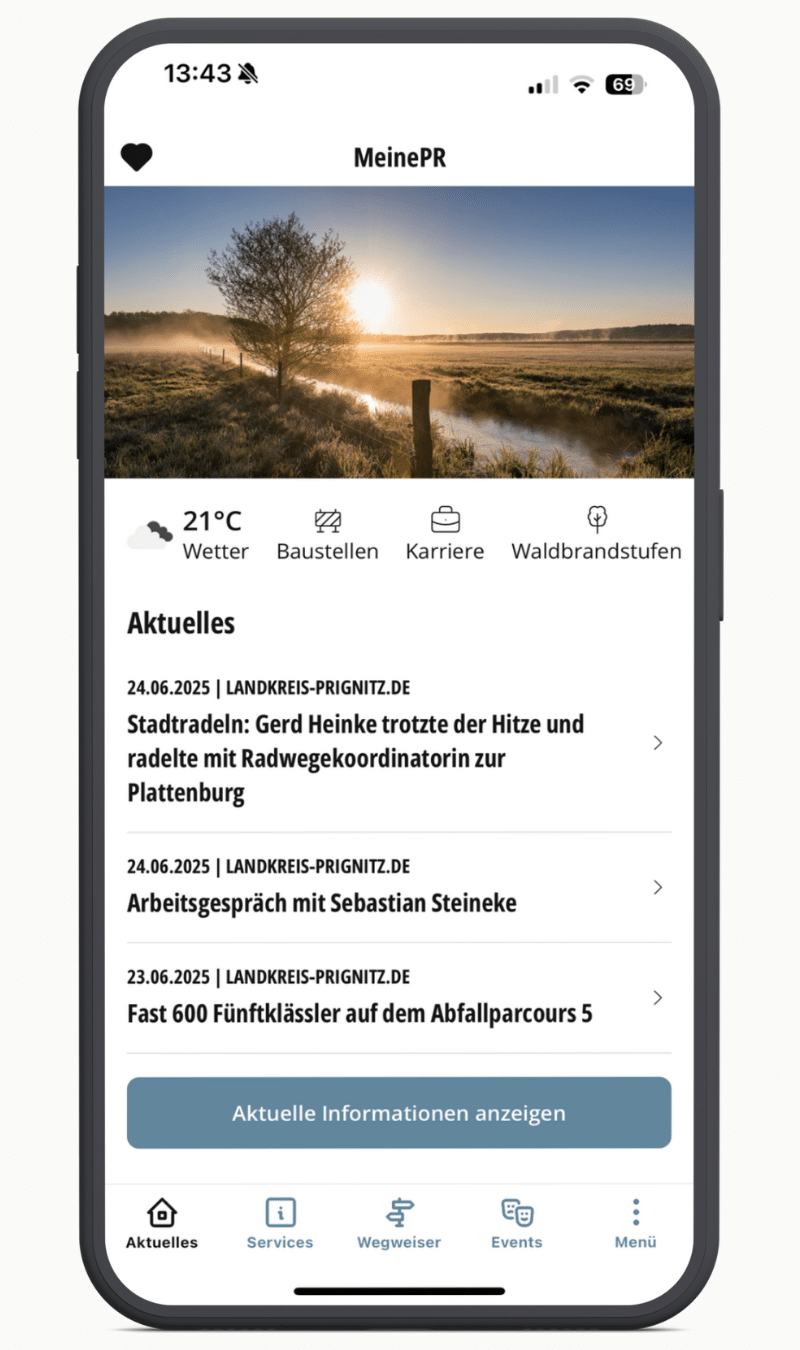Select the Aktuelles tab

pyautogui.click(x=162, y=1225)
